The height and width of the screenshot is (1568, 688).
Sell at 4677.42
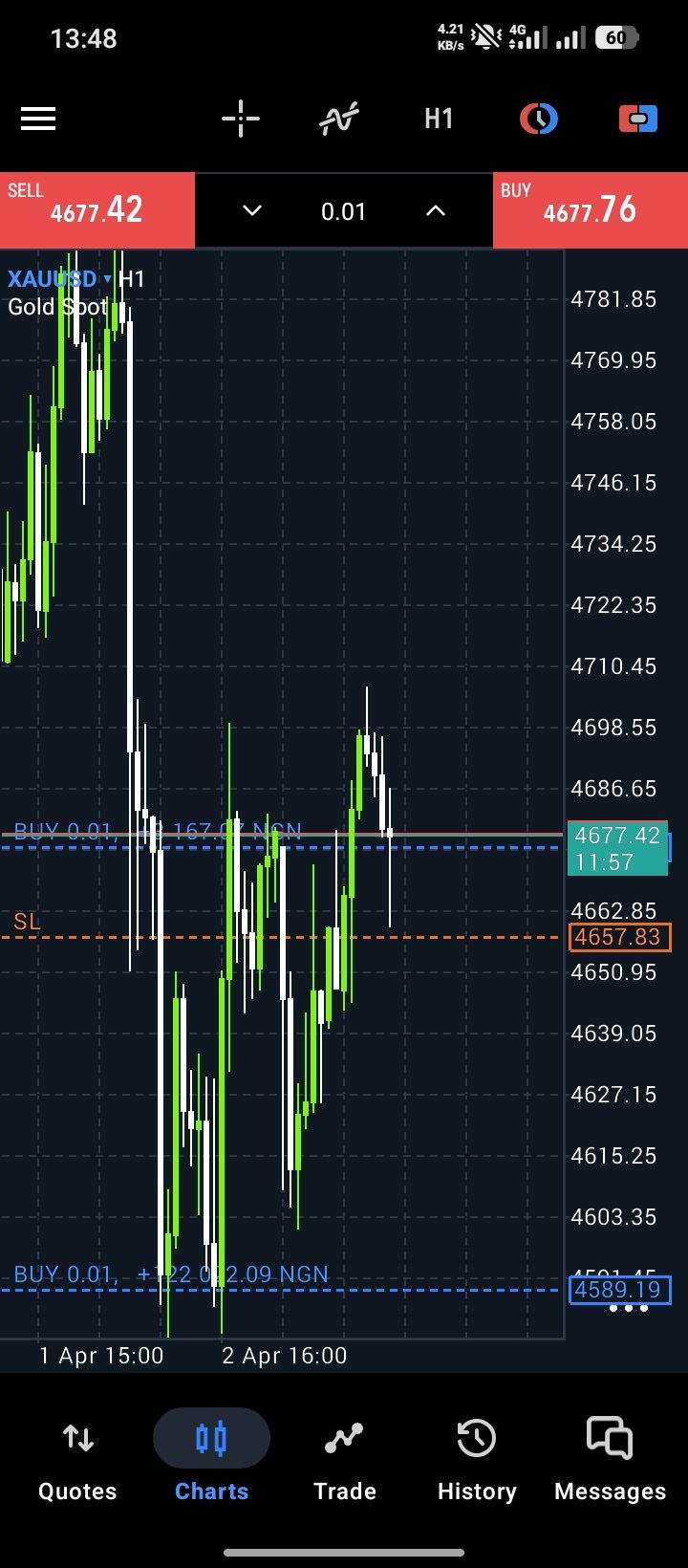coord(97,210)
